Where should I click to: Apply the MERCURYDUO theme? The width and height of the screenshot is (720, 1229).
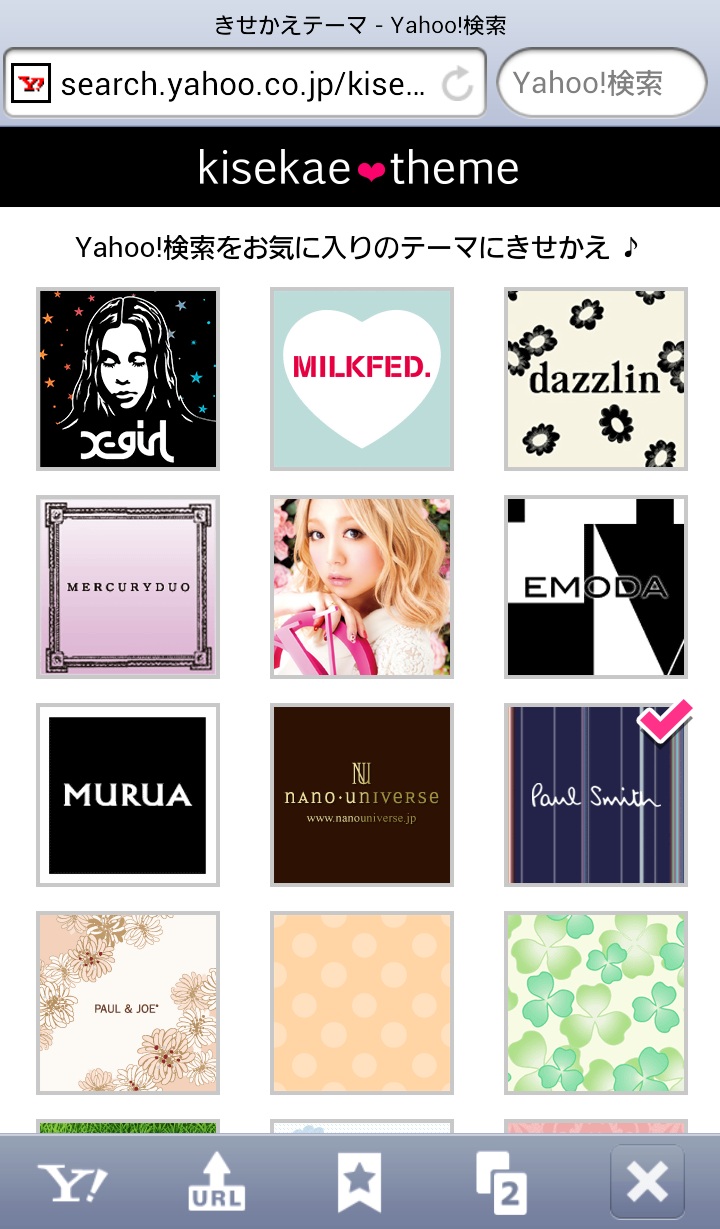pyautogui.click(x=128, y=587)
